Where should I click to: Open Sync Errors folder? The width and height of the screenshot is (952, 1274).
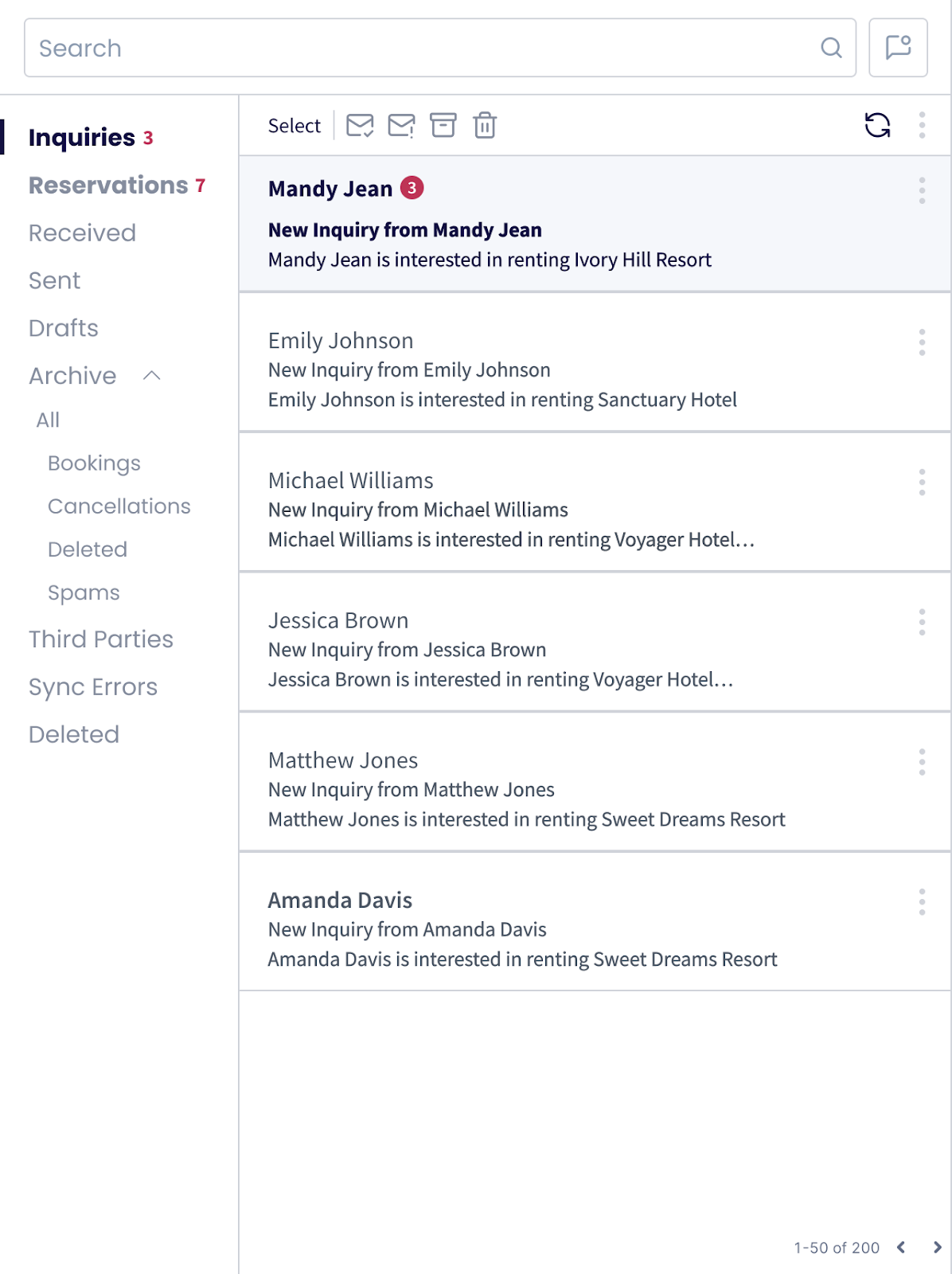pyautogui.click(x=93, y=687)
